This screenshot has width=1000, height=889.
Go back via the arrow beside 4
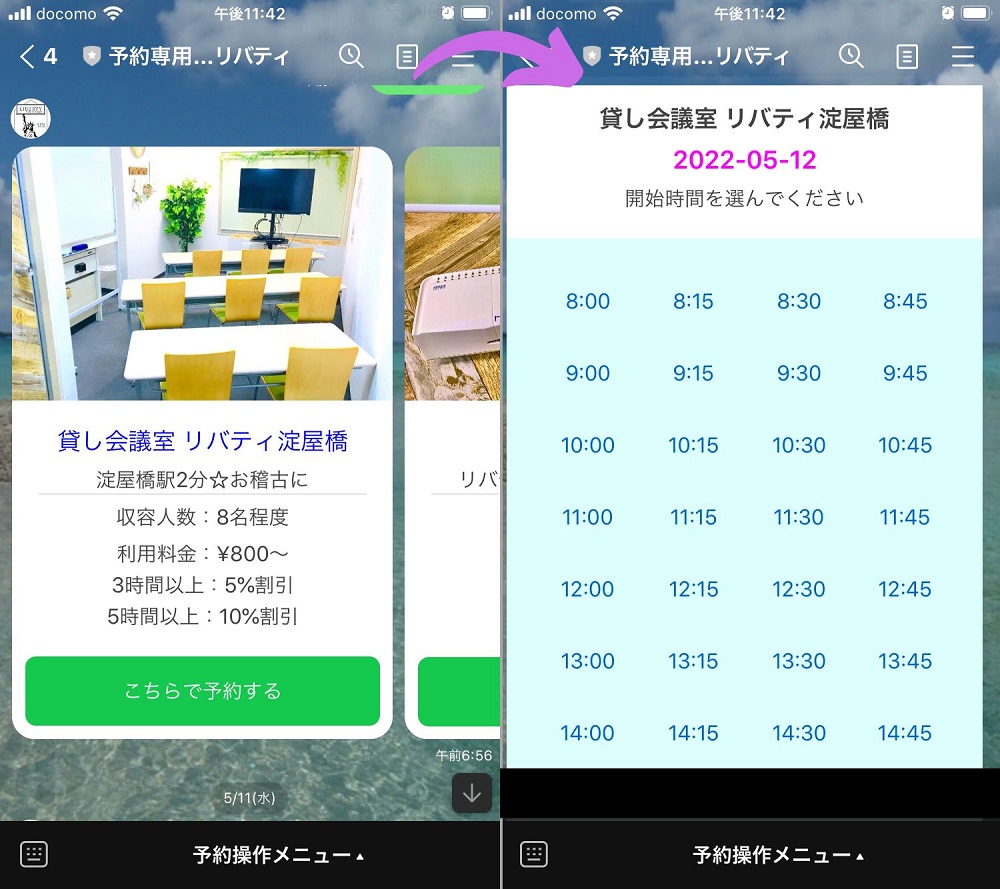[x=27, y=56]
